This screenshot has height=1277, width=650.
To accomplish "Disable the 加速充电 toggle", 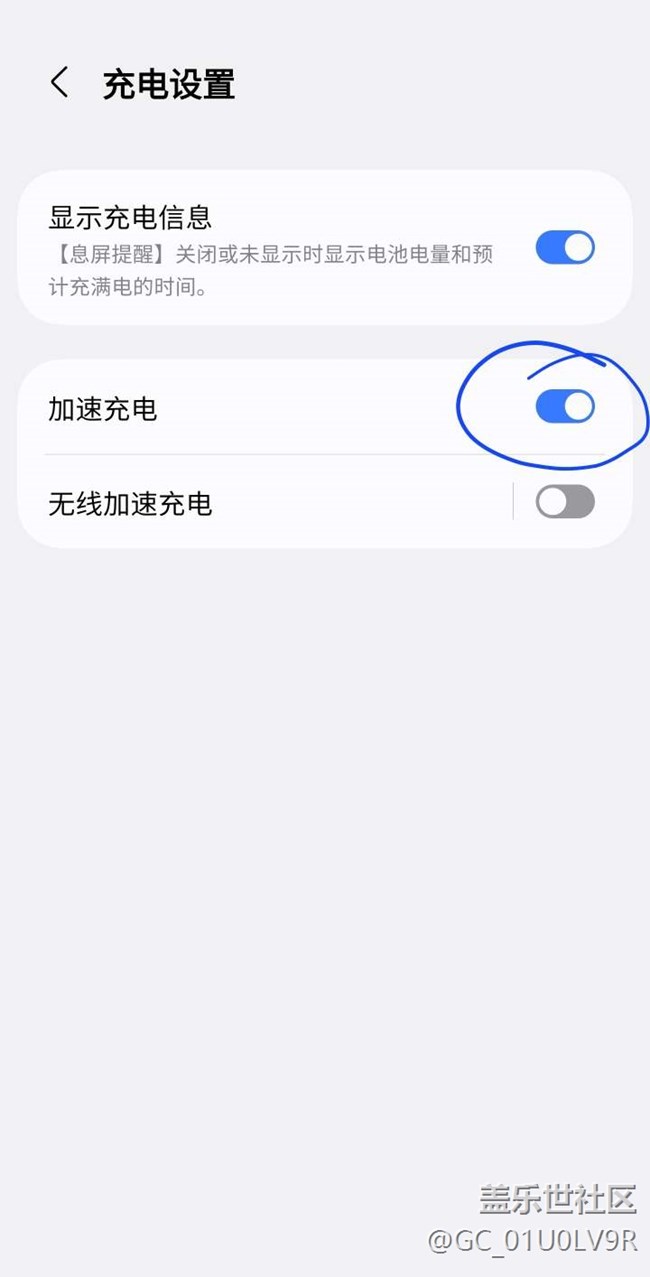I will coord(565,406).
